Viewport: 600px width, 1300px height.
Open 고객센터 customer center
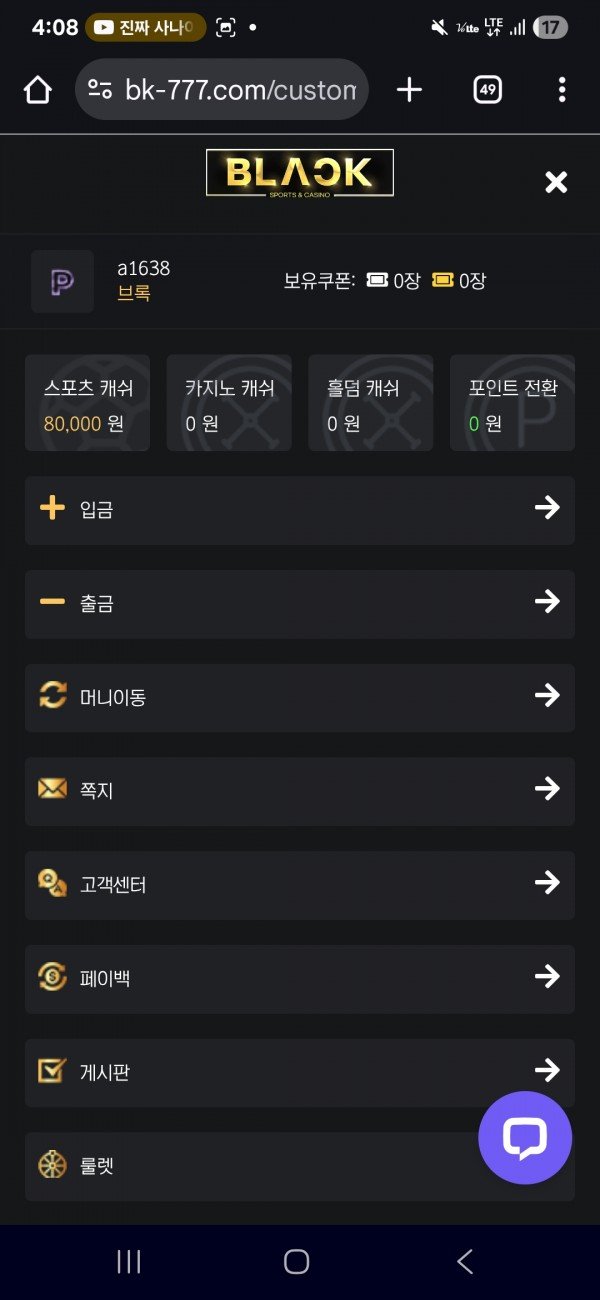point(300,884)
